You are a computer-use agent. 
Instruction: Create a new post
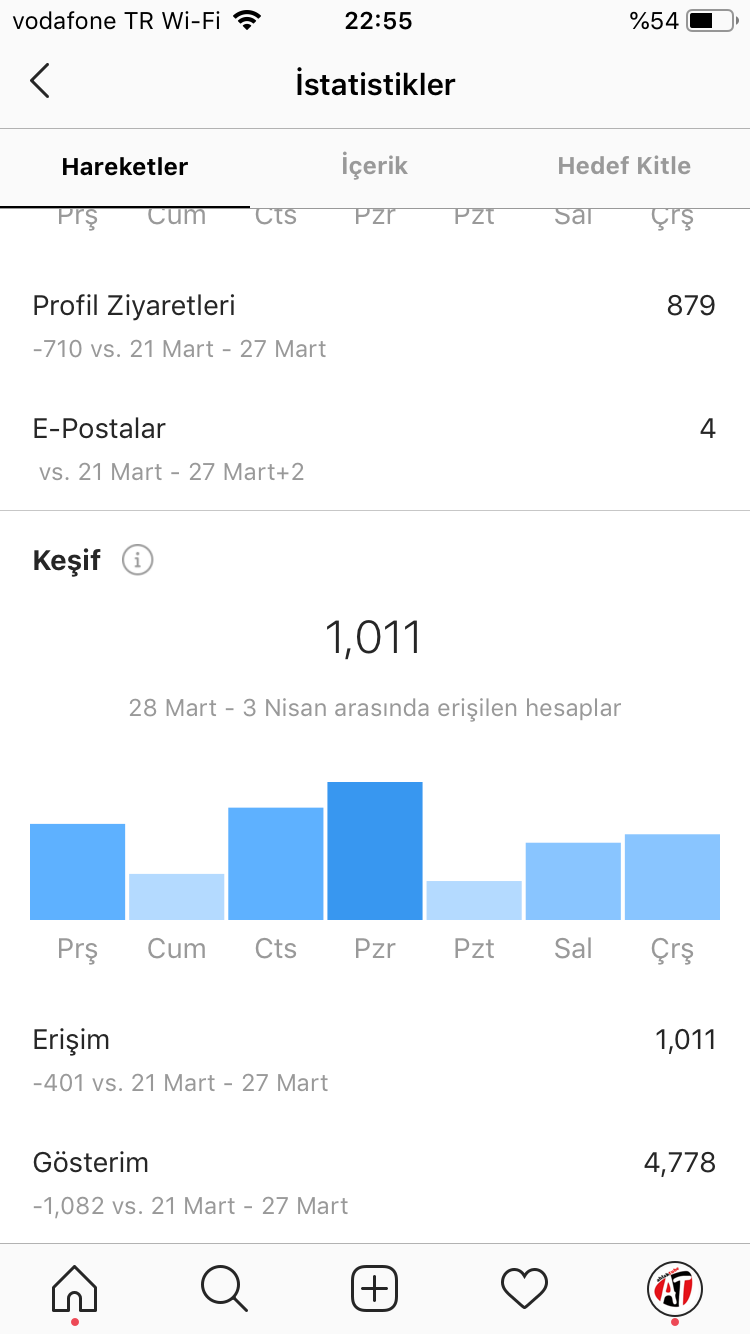375,1288
